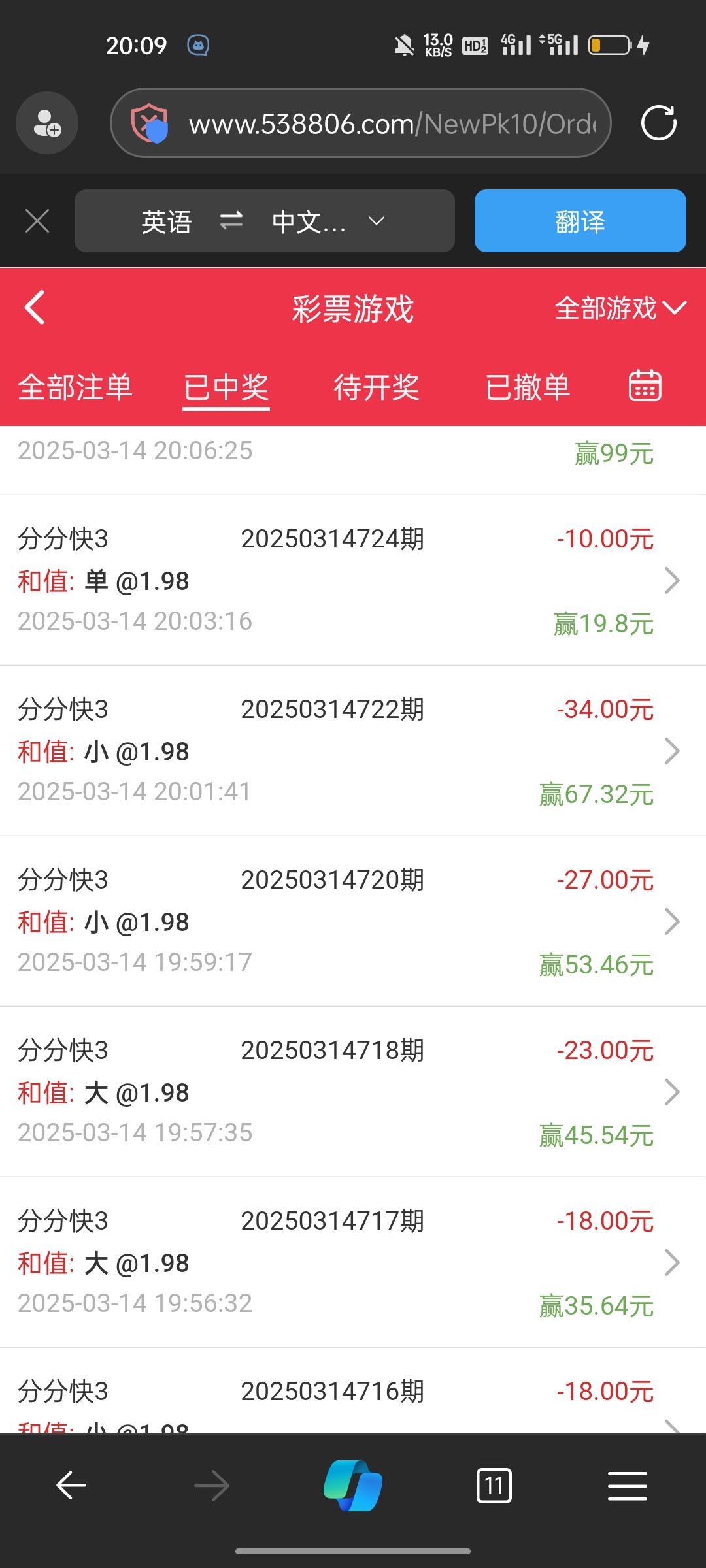The width and height of the screenshot is (706, 1568).
Task: Open the browser tabs switcher
Action: (x=494, y=1486)
